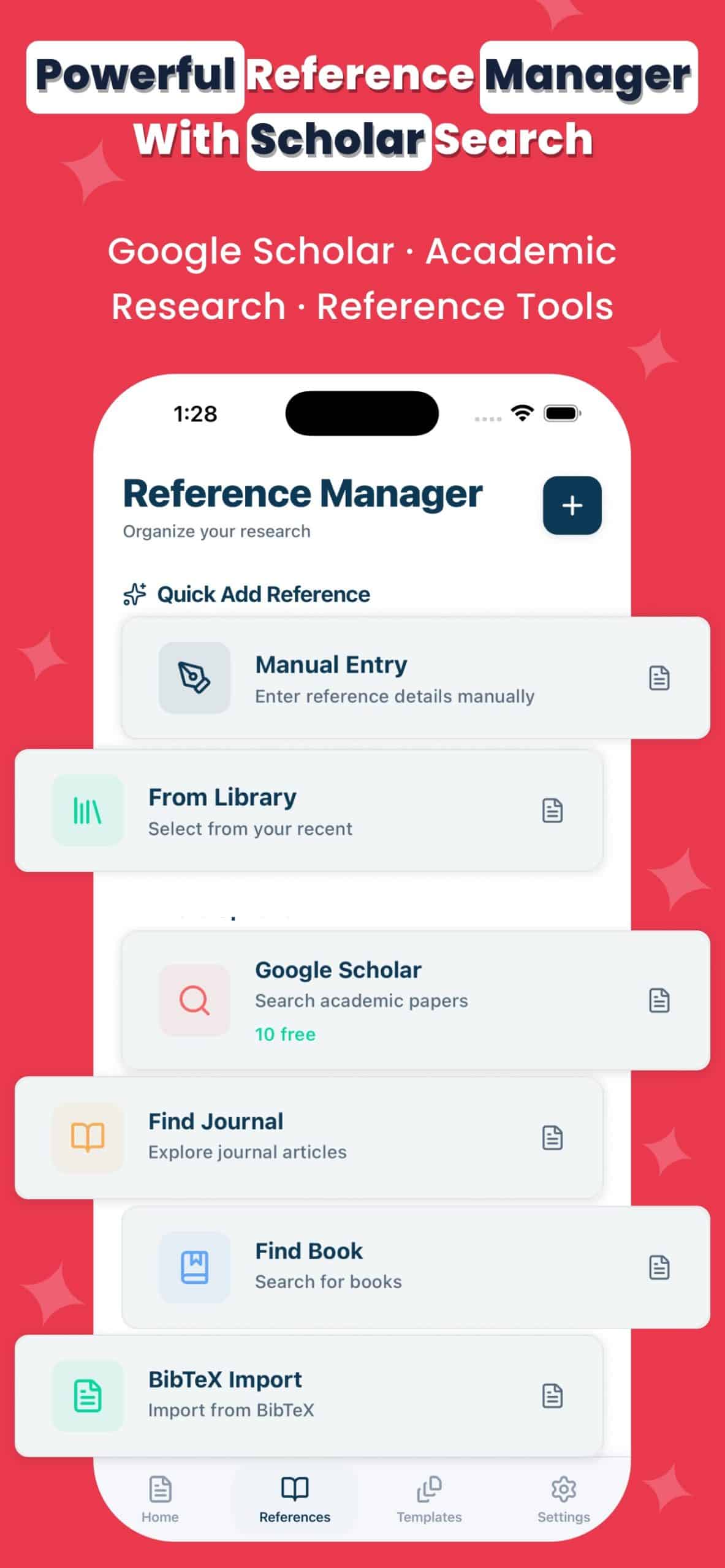This screenshot has height=1568, width=725.
Task: Select the Manual Entry pen icon
Action: pyautogui.click(x=194, y=677)
